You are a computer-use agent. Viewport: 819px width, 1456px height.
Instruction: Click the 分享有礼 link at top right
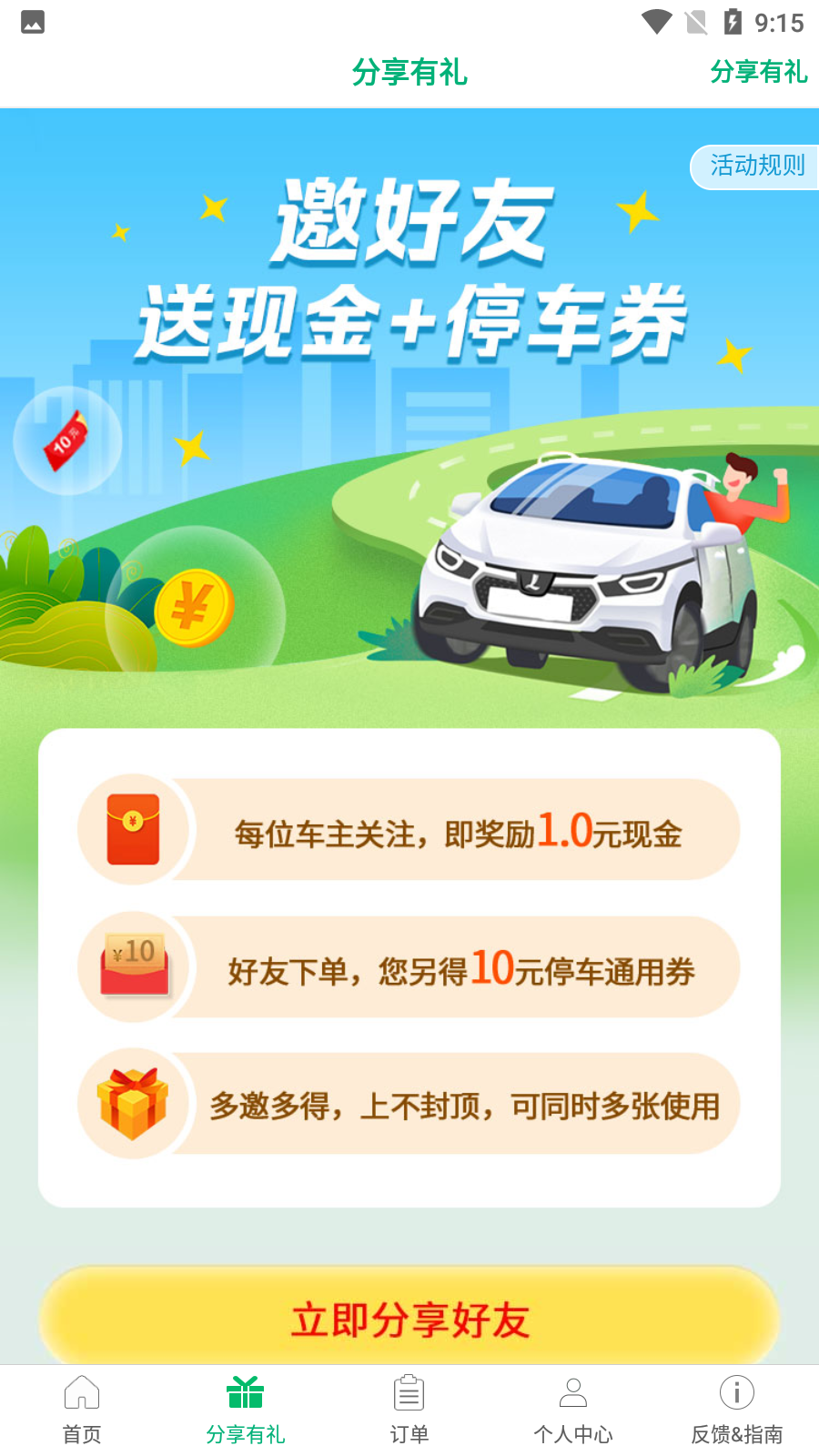pos(760,73)
